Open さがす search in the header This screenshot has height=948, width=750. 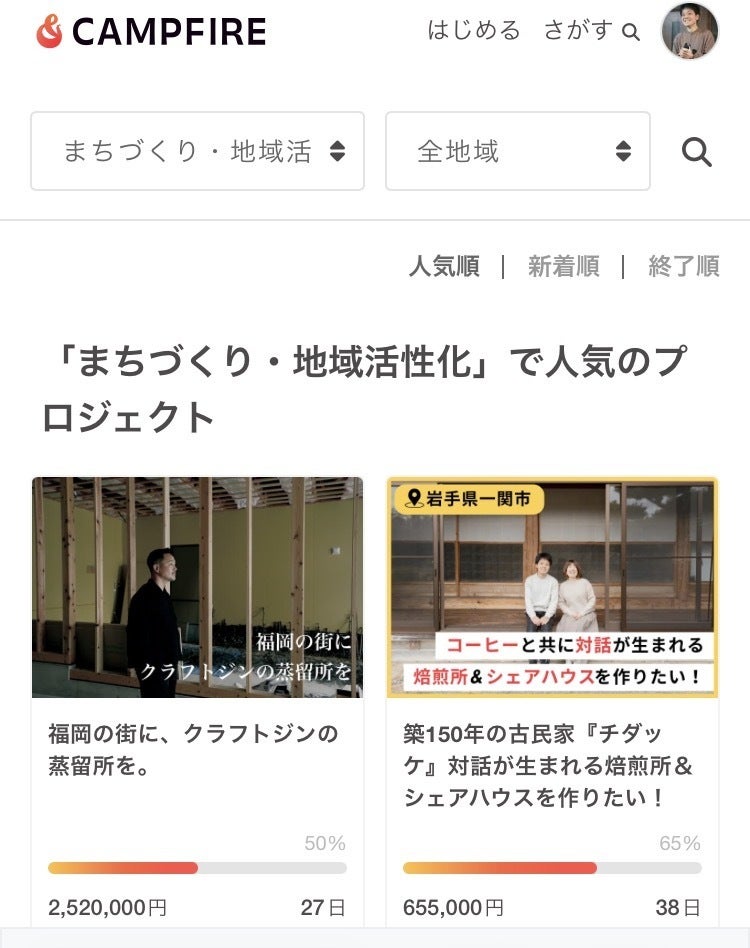590,31
